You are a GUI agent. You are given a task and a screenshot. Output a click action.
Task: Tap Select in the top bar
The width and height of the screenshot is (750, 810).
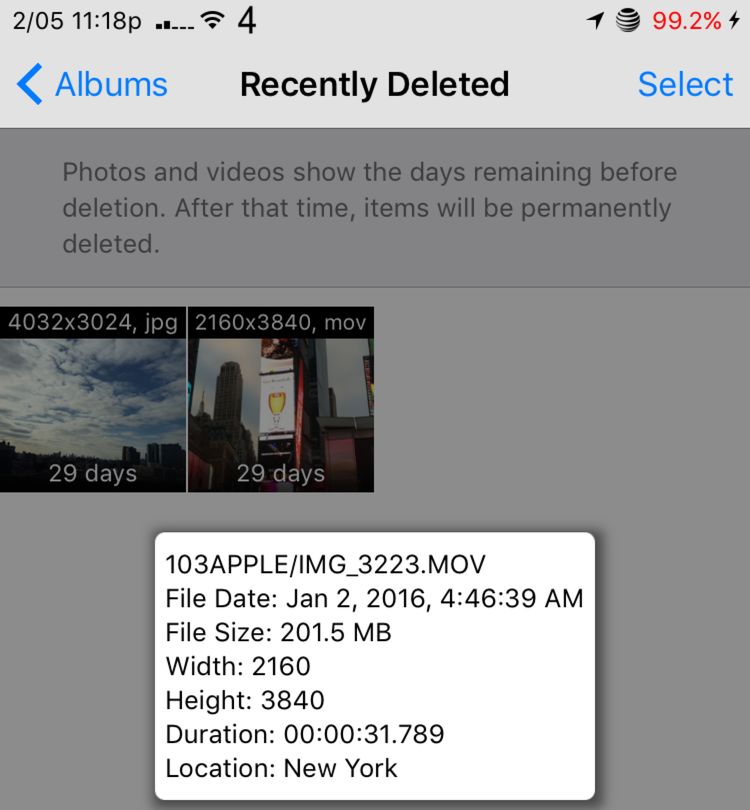point(685,85)
